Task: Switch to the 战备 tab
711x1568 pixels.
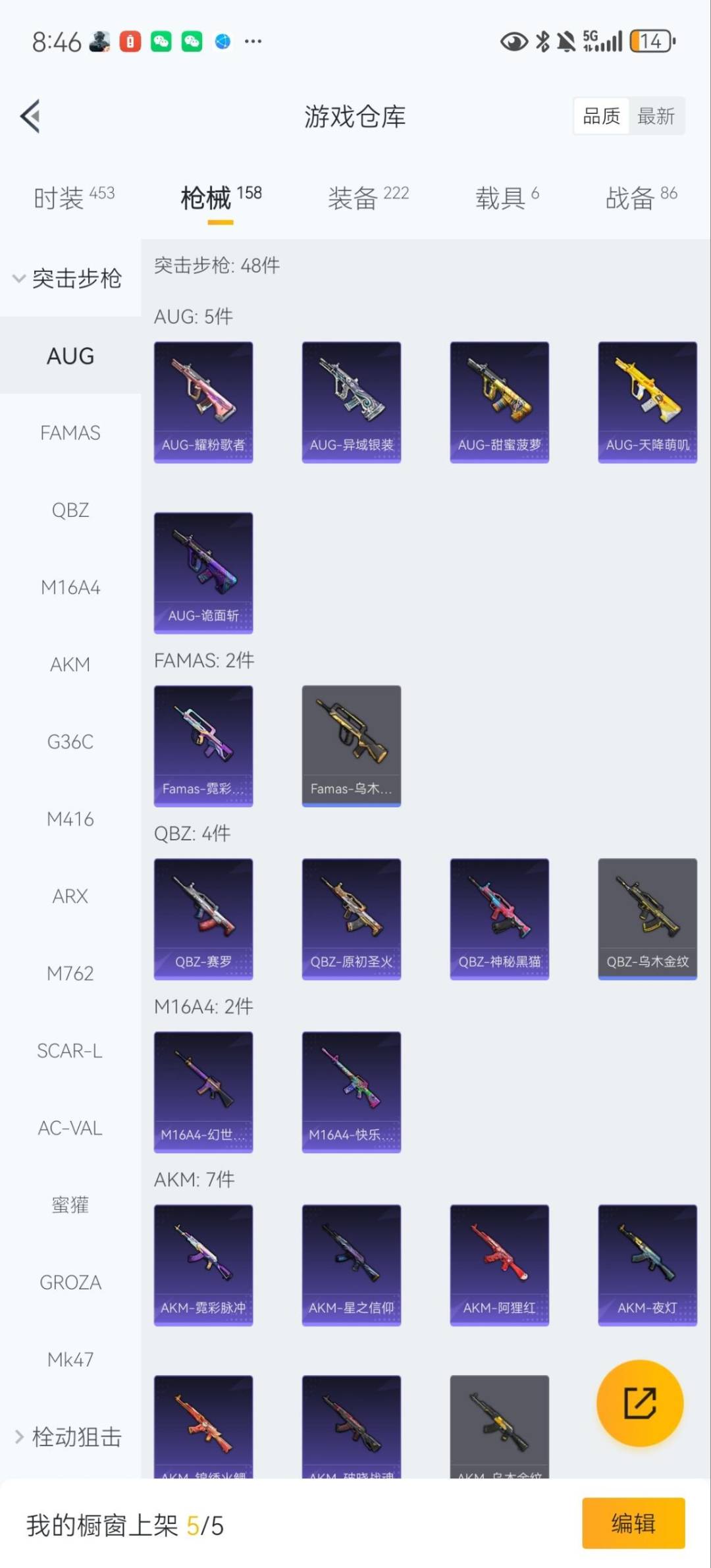Action: click(641, 197)
